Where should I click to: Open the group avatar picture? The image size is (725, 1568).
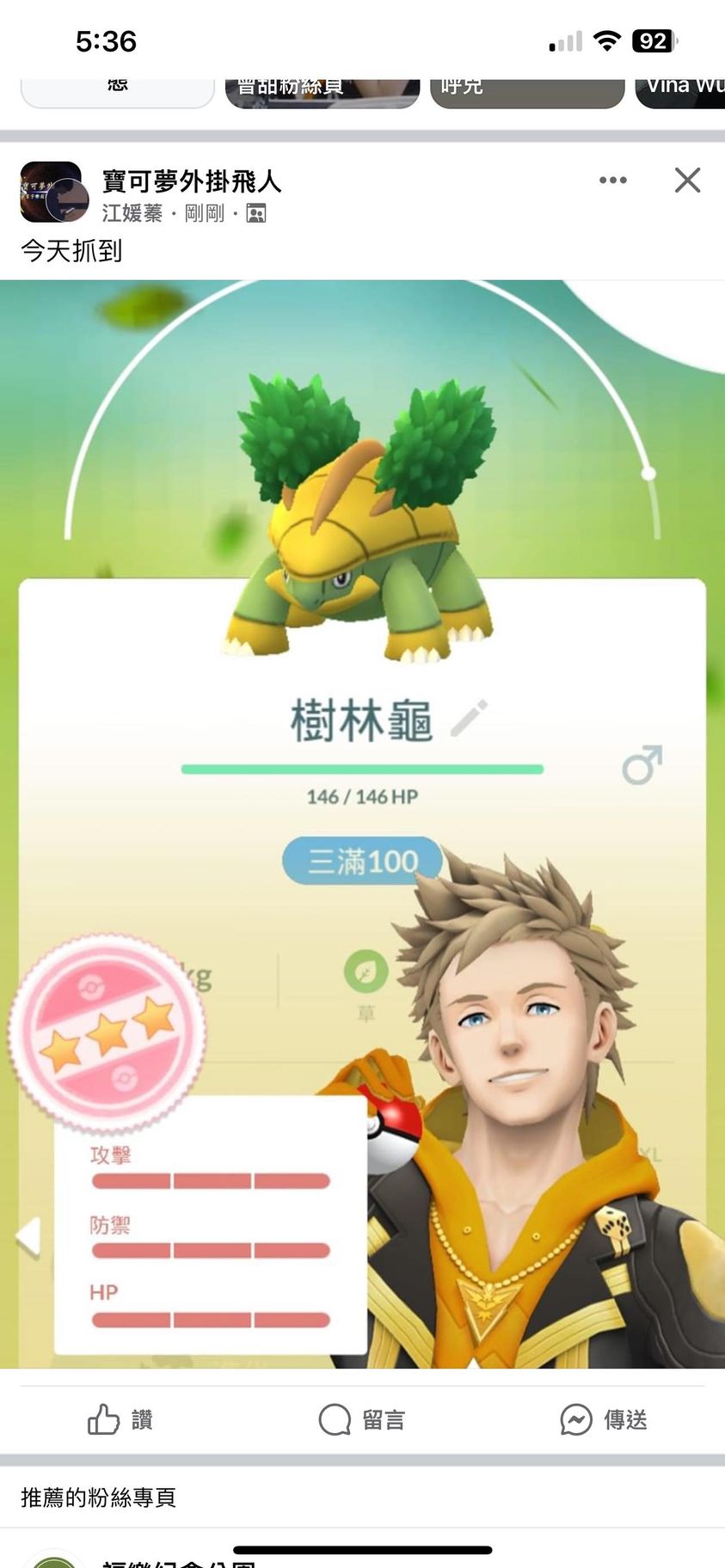click(52, 192)
